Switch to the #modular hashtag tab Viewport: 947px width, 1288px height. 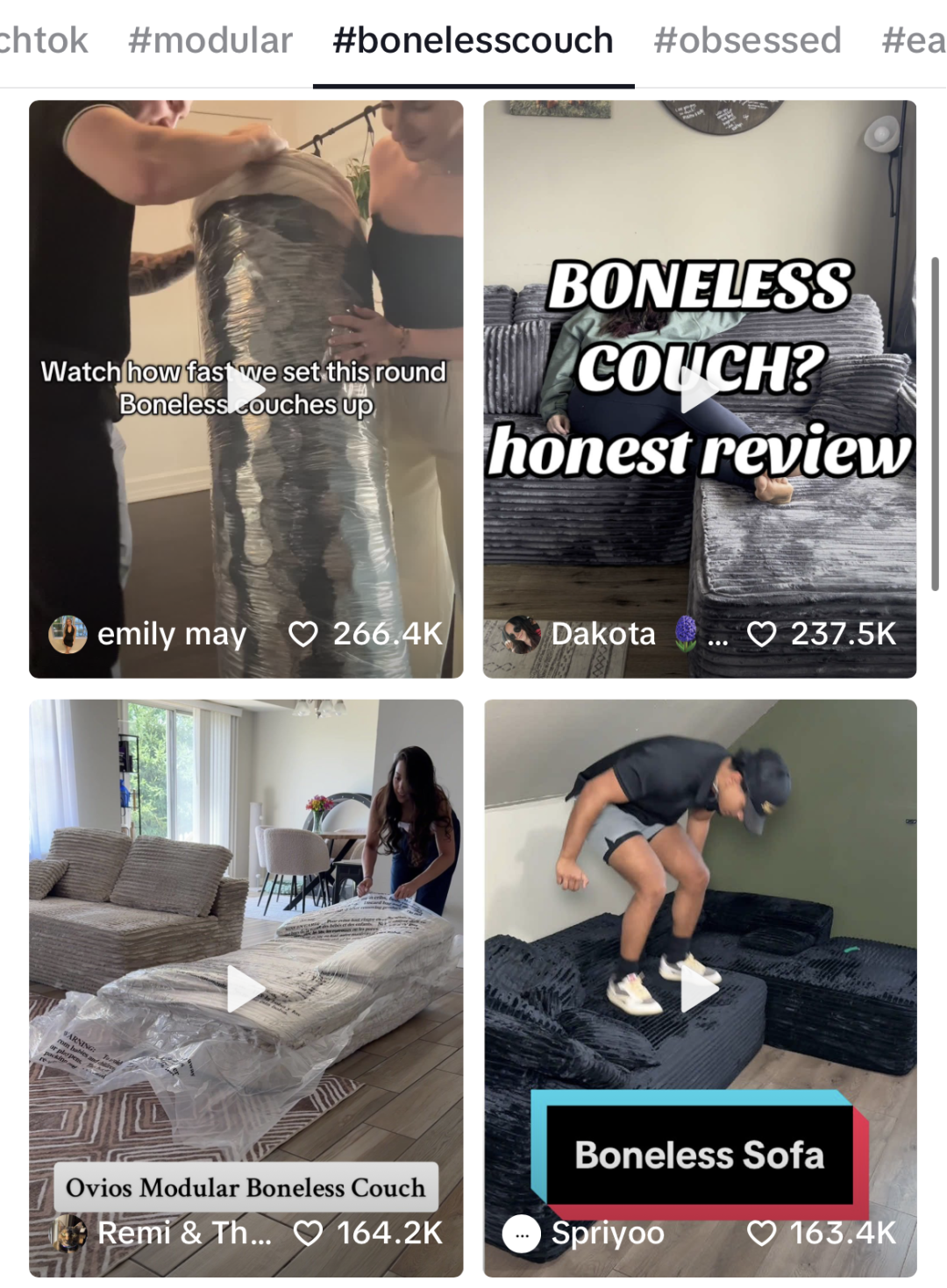210,40
